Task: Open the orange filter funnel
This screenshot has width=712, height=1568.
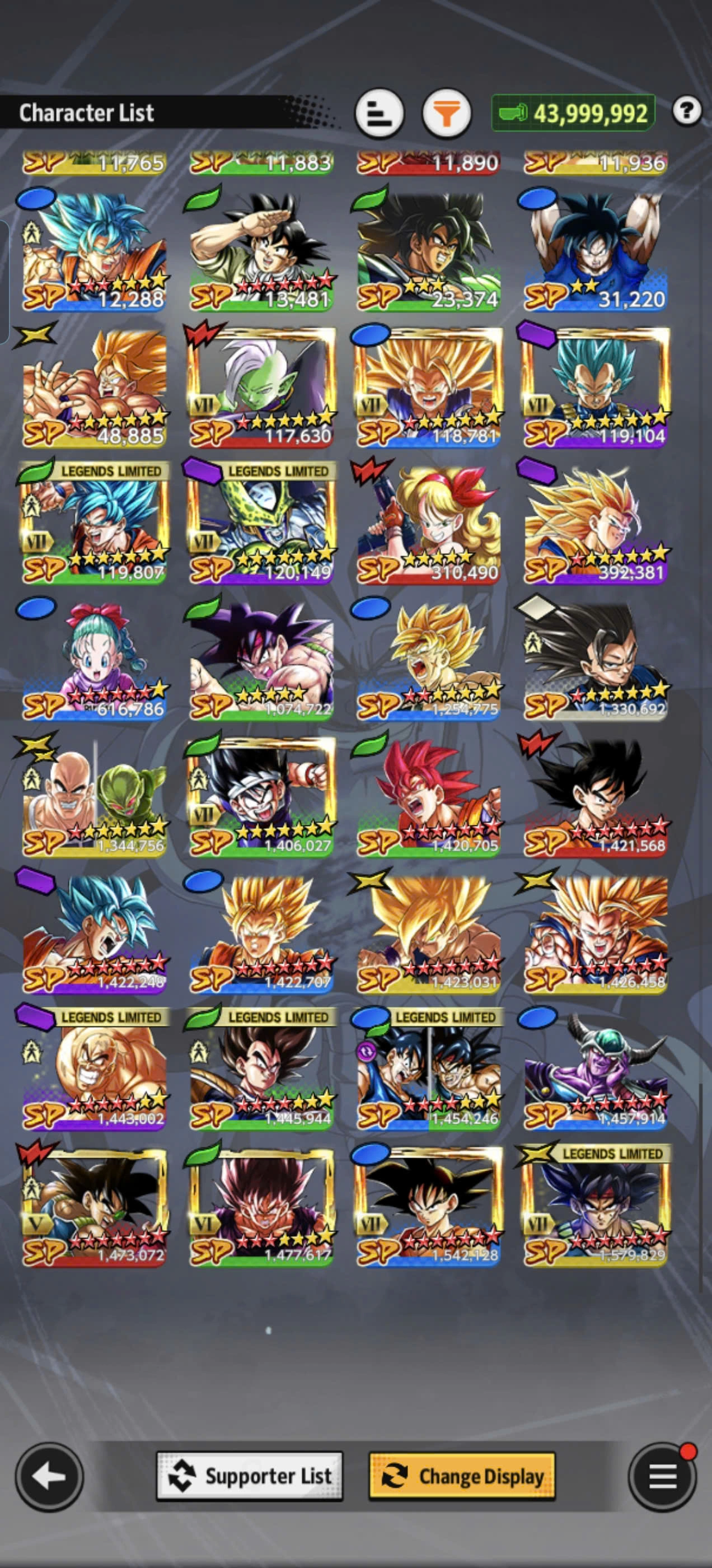Action: click(x=447, y=113)
